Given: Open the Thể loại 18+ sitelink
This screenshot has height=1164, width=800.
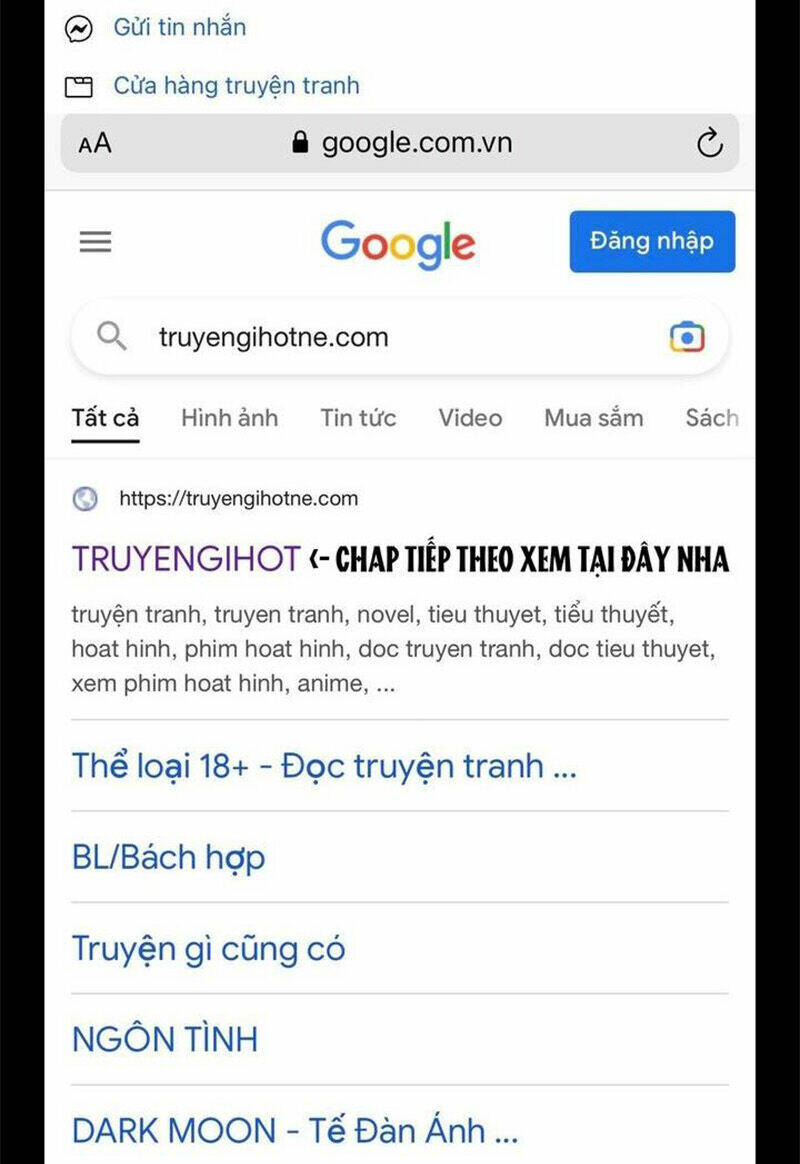Looking at the screenshot, I should 324,765.
